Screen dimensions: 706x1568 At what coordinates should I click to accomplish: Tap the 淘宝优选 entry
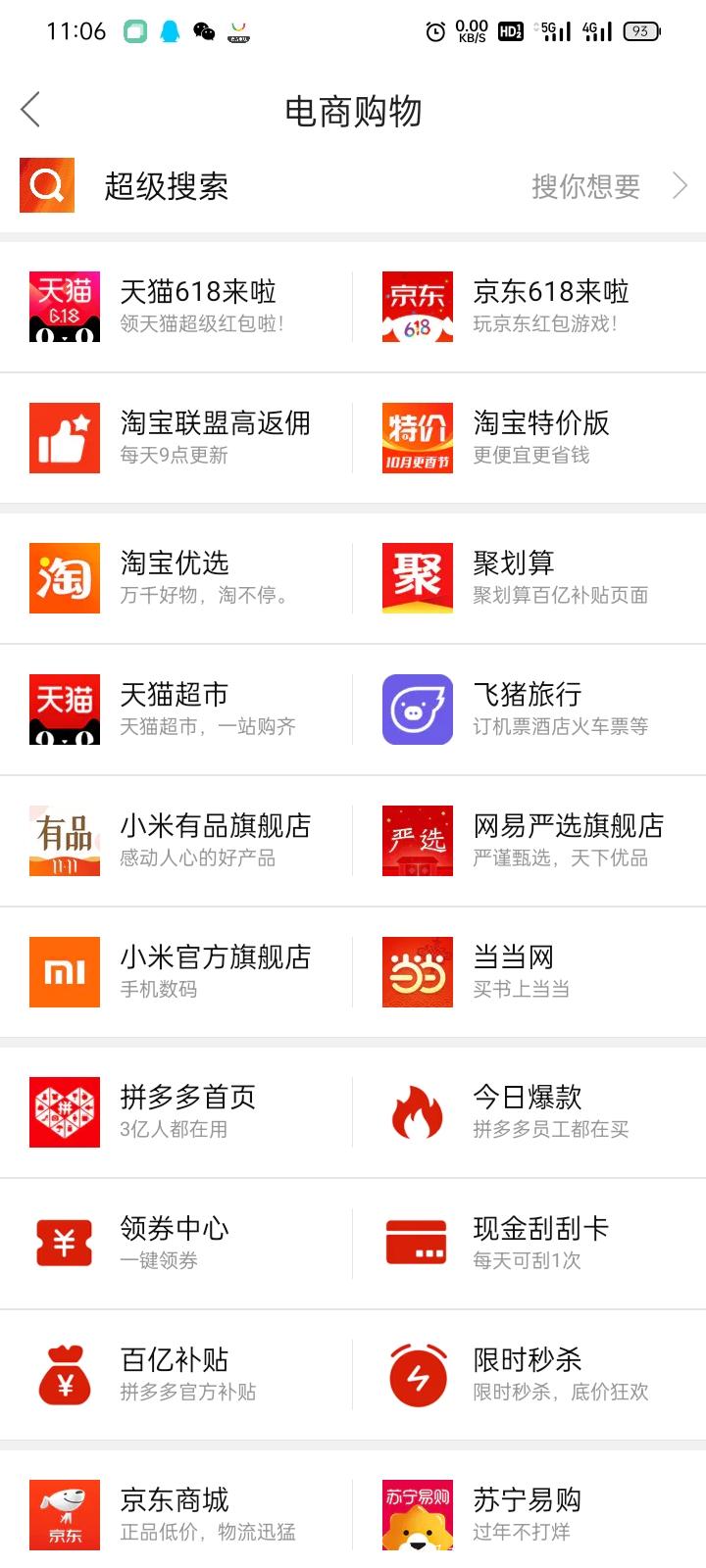[x=176, y=578]
